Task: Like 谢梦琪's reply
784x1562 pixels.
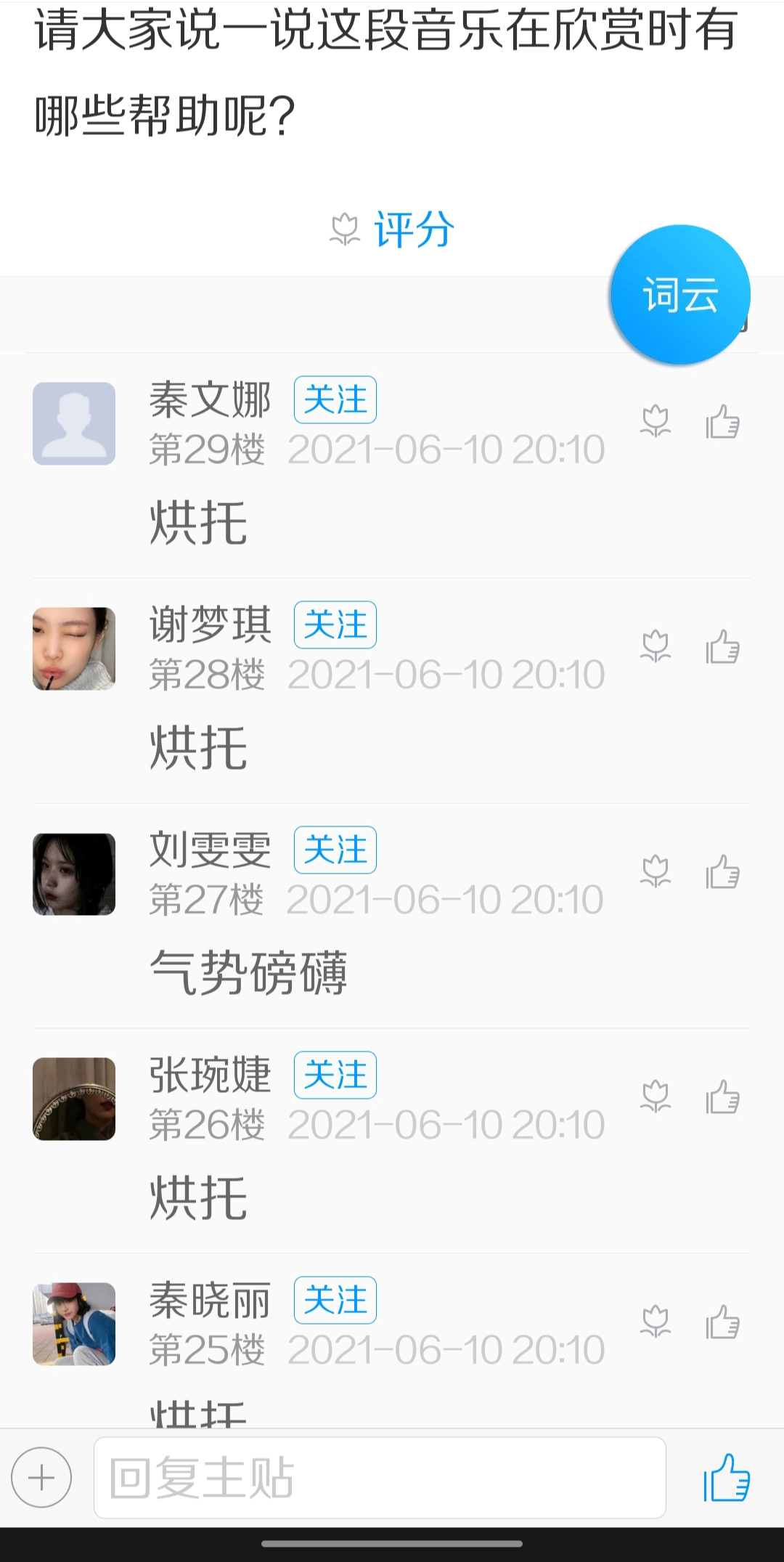Action: click(x=722, y=647)
